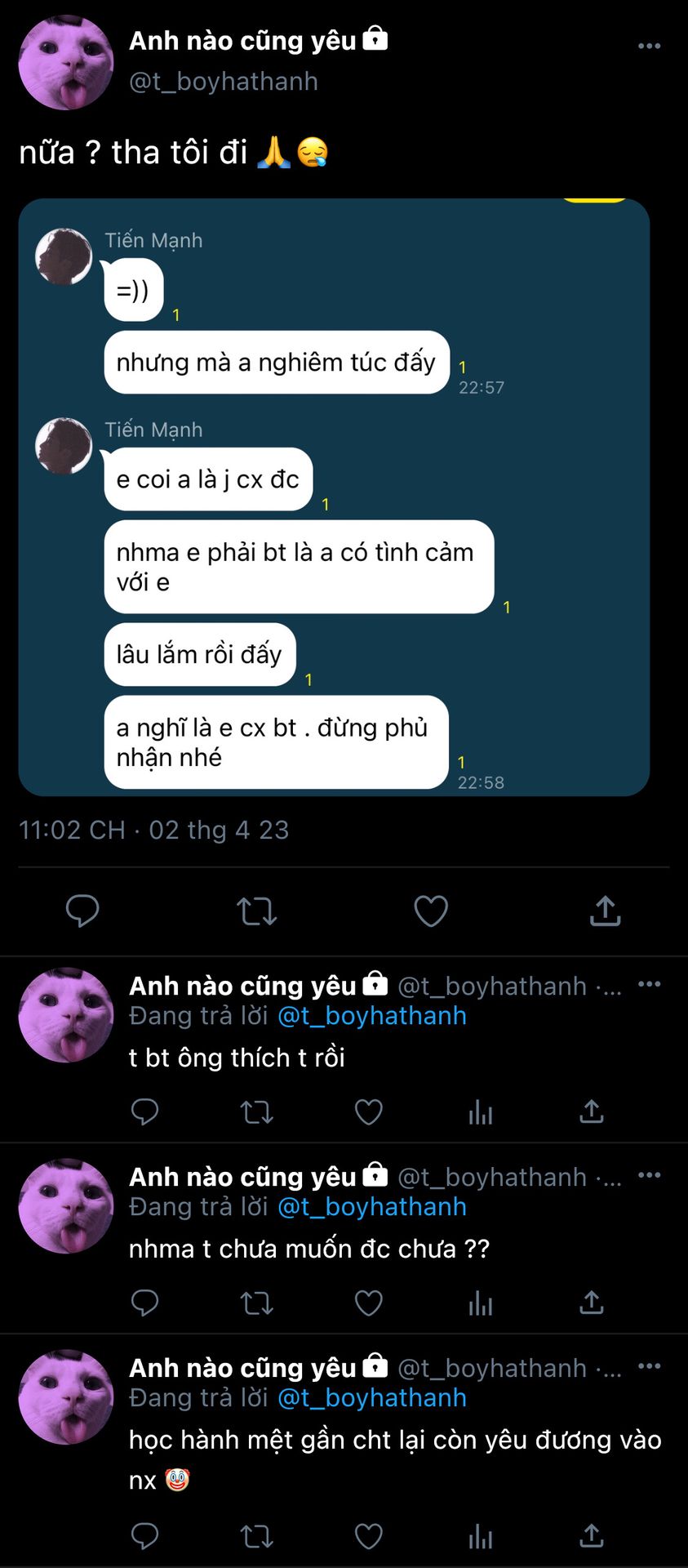Open more options on "học hành mệt" reply
688x1568 pixels.
[x=649, y=1366]
